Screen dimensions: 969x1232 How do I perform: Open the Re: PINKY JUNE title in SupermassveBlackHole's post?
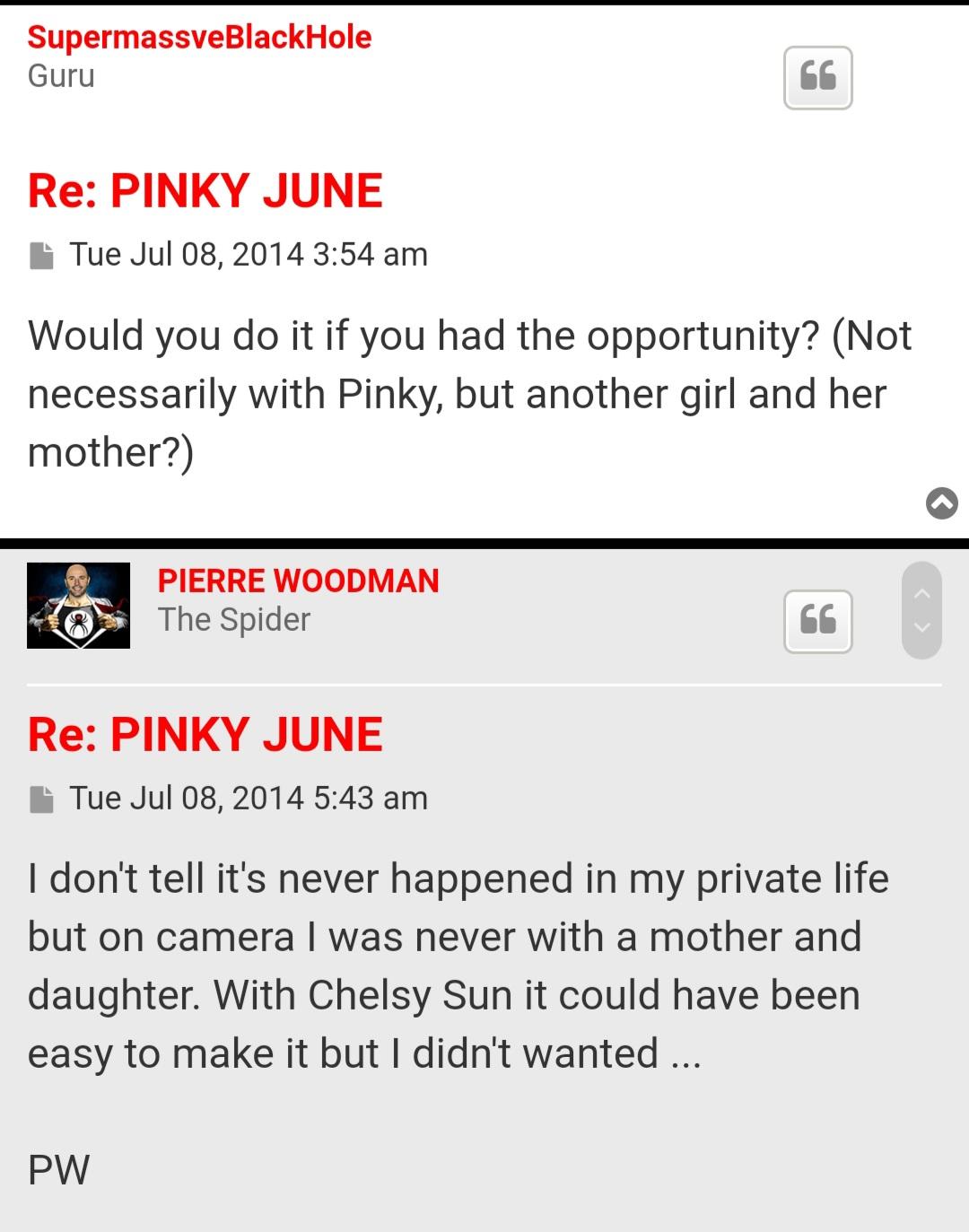[205, 191]
